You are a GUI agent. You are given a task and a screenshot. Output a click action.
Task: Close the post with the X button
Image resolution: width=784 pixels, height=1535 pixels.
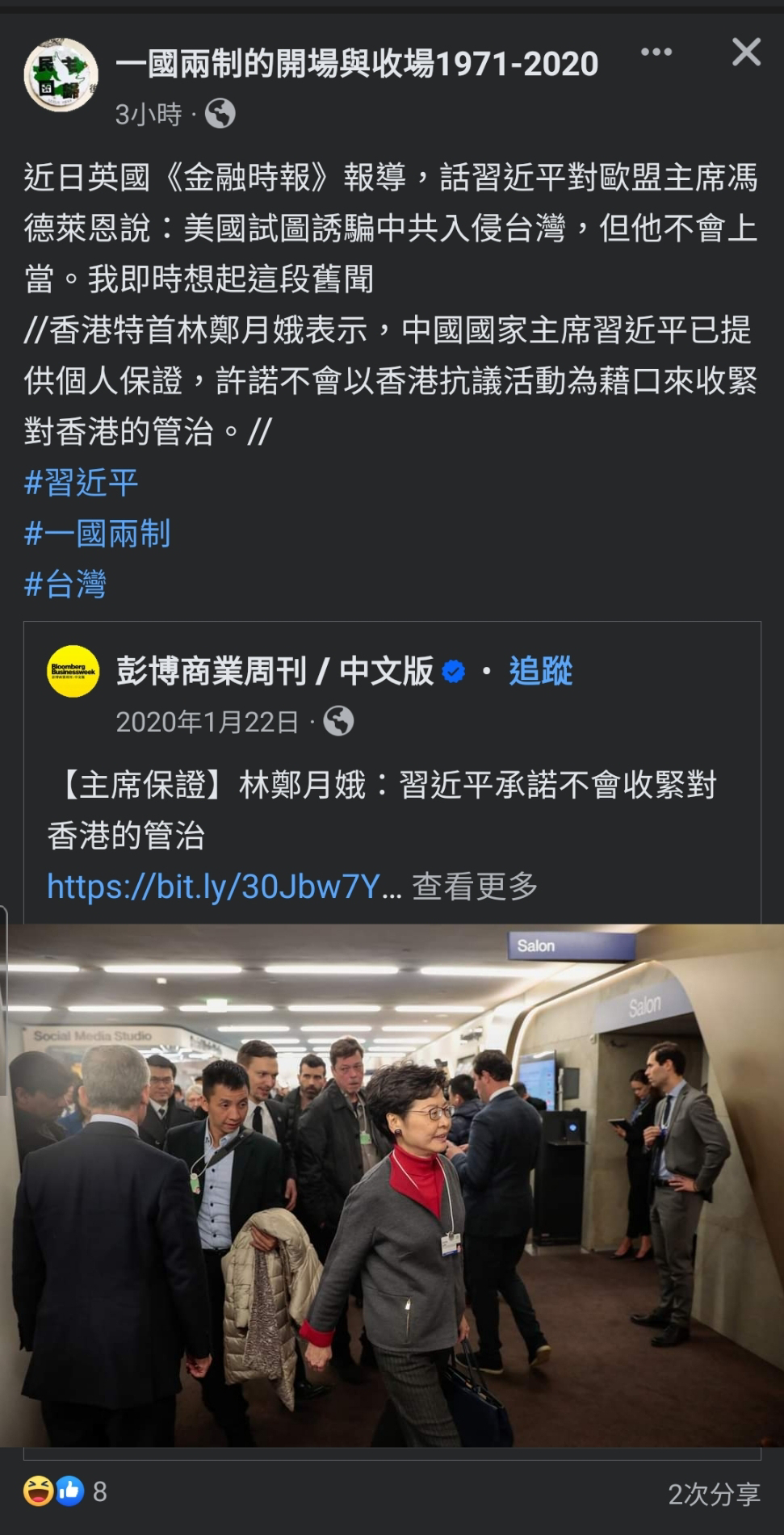point(746,52)
